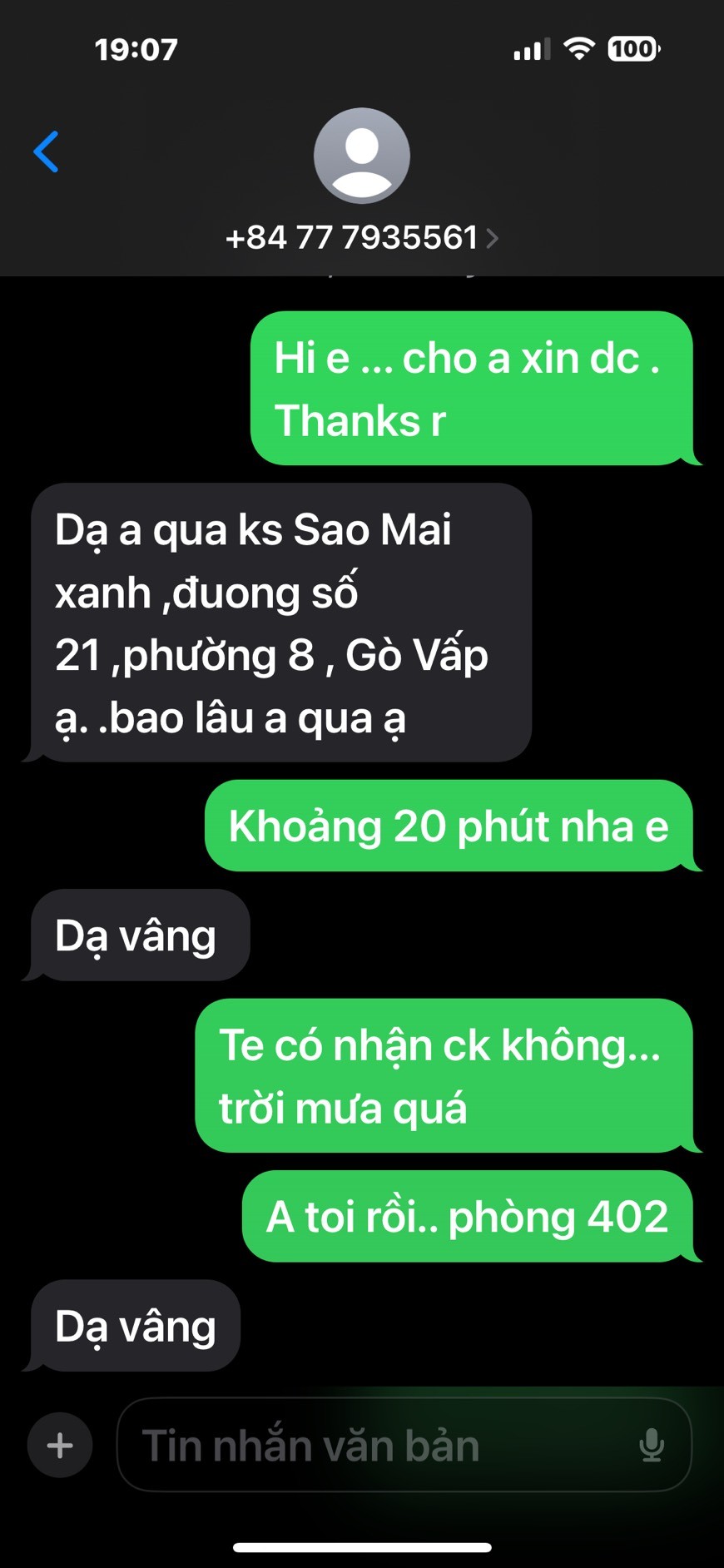Focus the Tin nhắn văn bản field

(x=374, y=1446)
